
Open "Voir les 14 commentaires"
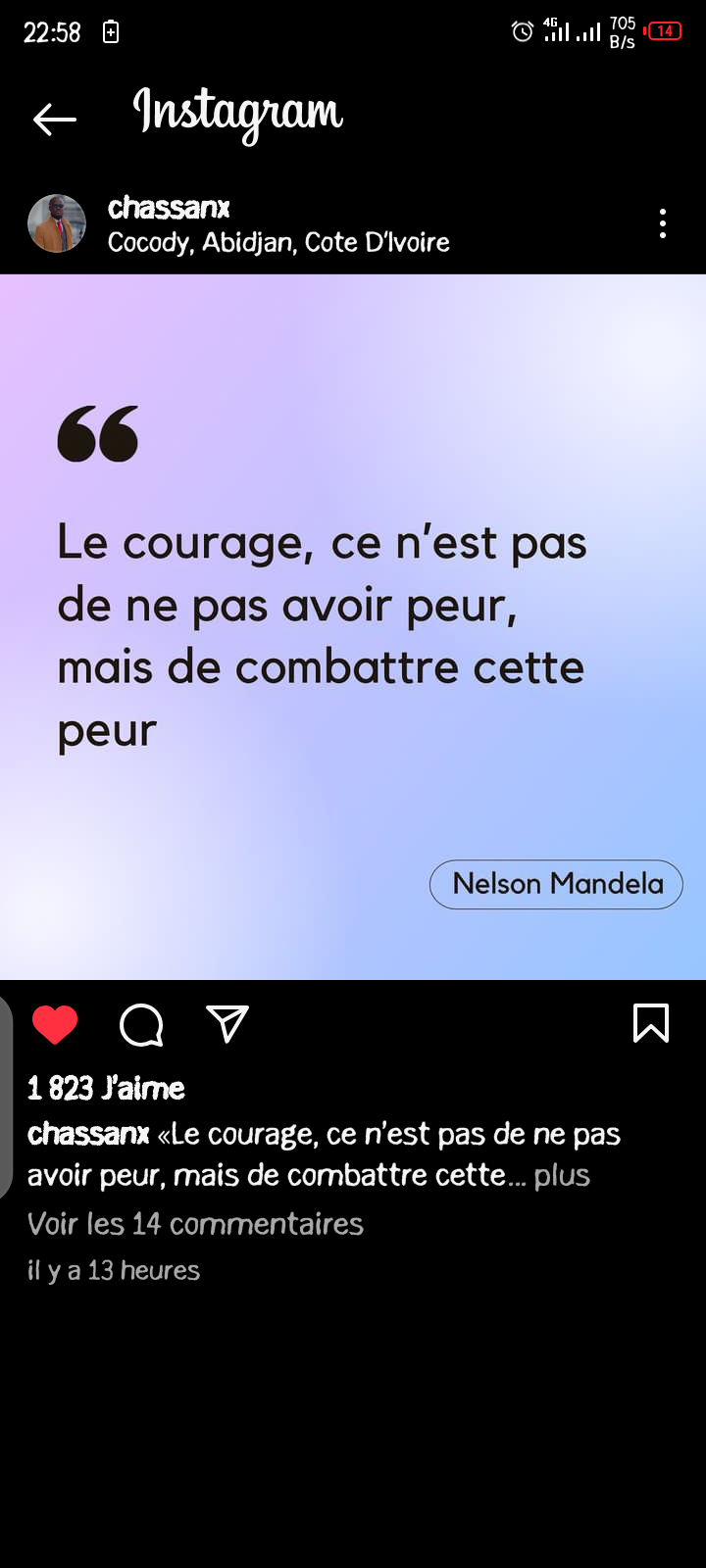point(195,1223)
